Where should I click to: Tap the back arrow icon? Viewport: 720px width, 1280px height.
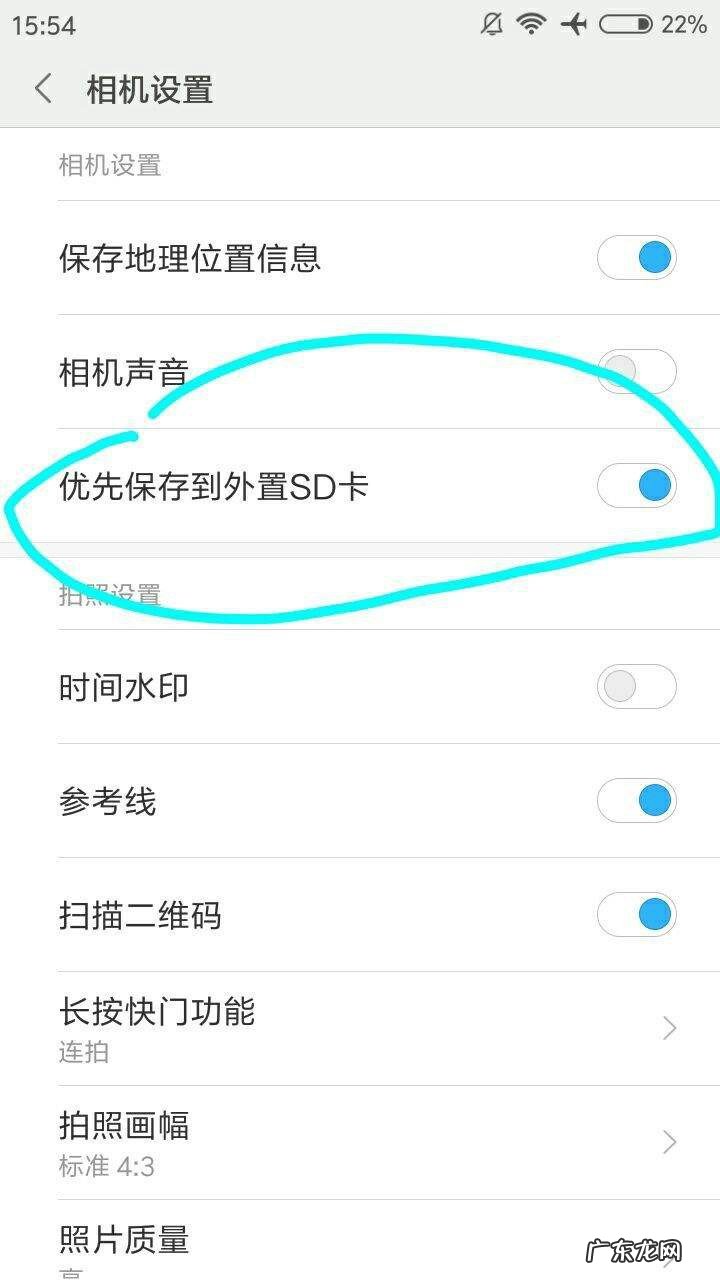coord(42,88)
